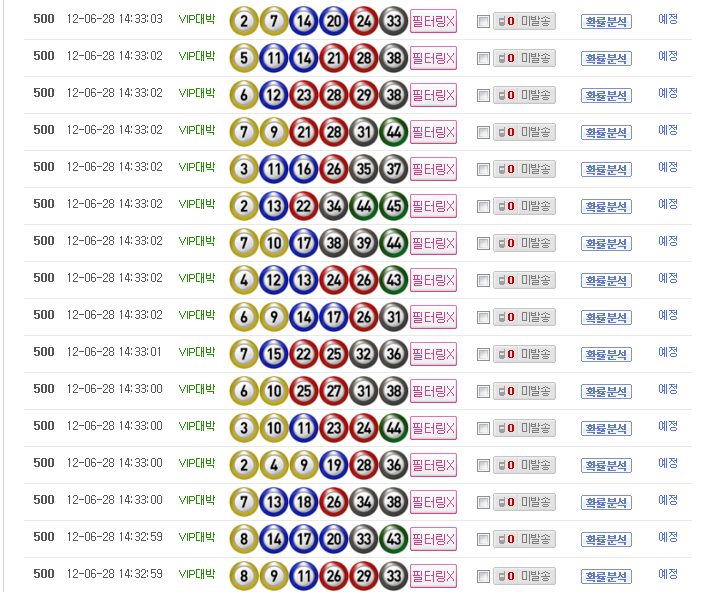Tap 필터링X on row 5-11-14-21-28-38
The height and width of the screenshot is (592, 703).
pos(433,59)
